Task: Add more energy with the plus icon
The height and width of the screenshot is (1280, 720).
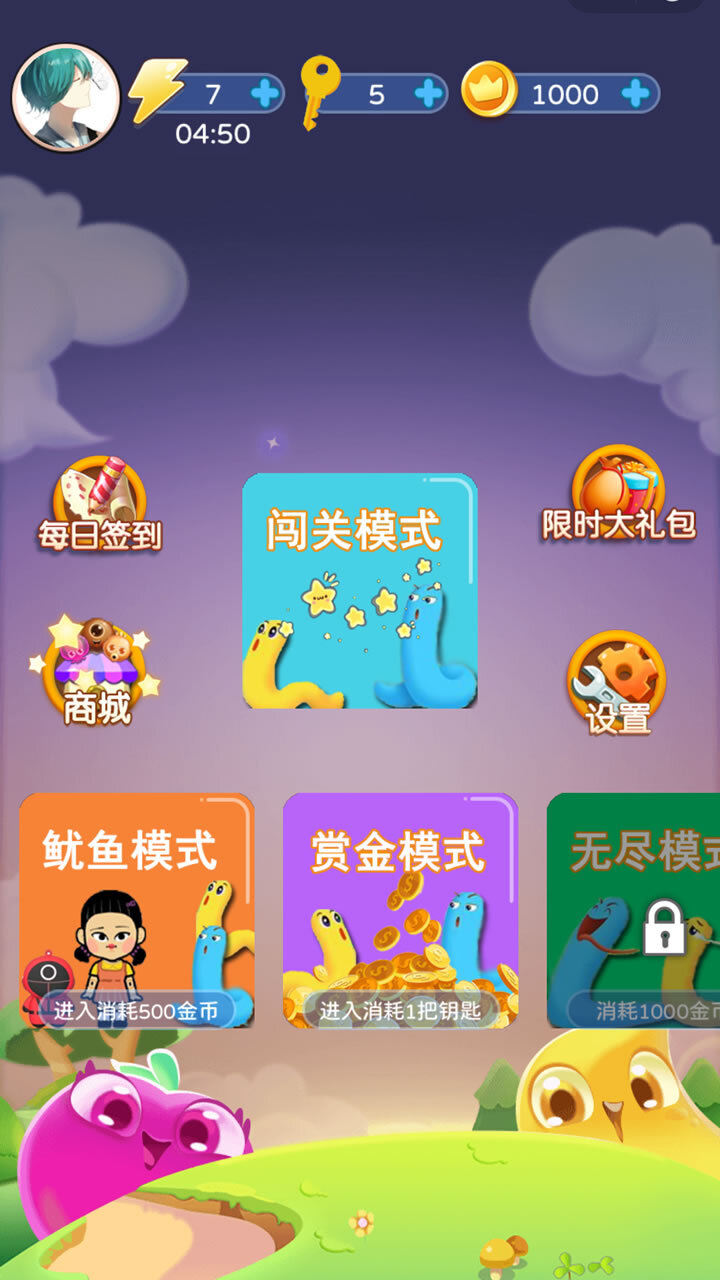Action: click(265, 94)
